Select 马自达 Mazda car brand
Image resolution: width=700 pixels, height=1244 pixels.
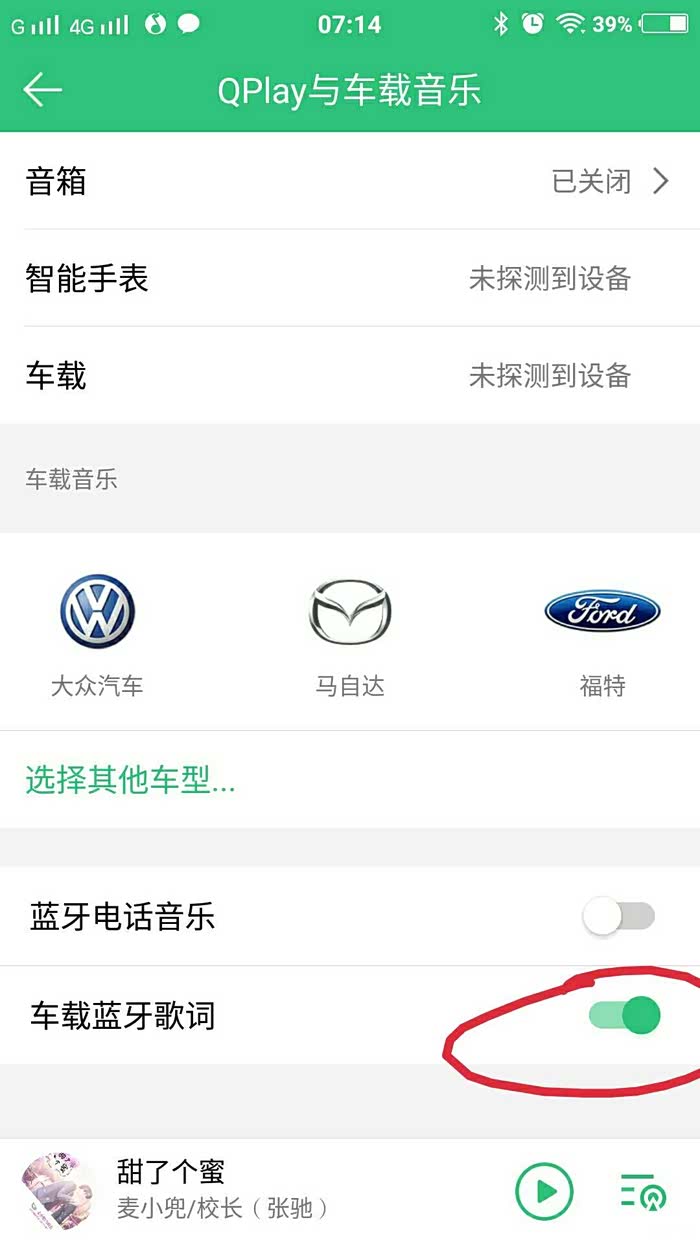tap(350, 631)
